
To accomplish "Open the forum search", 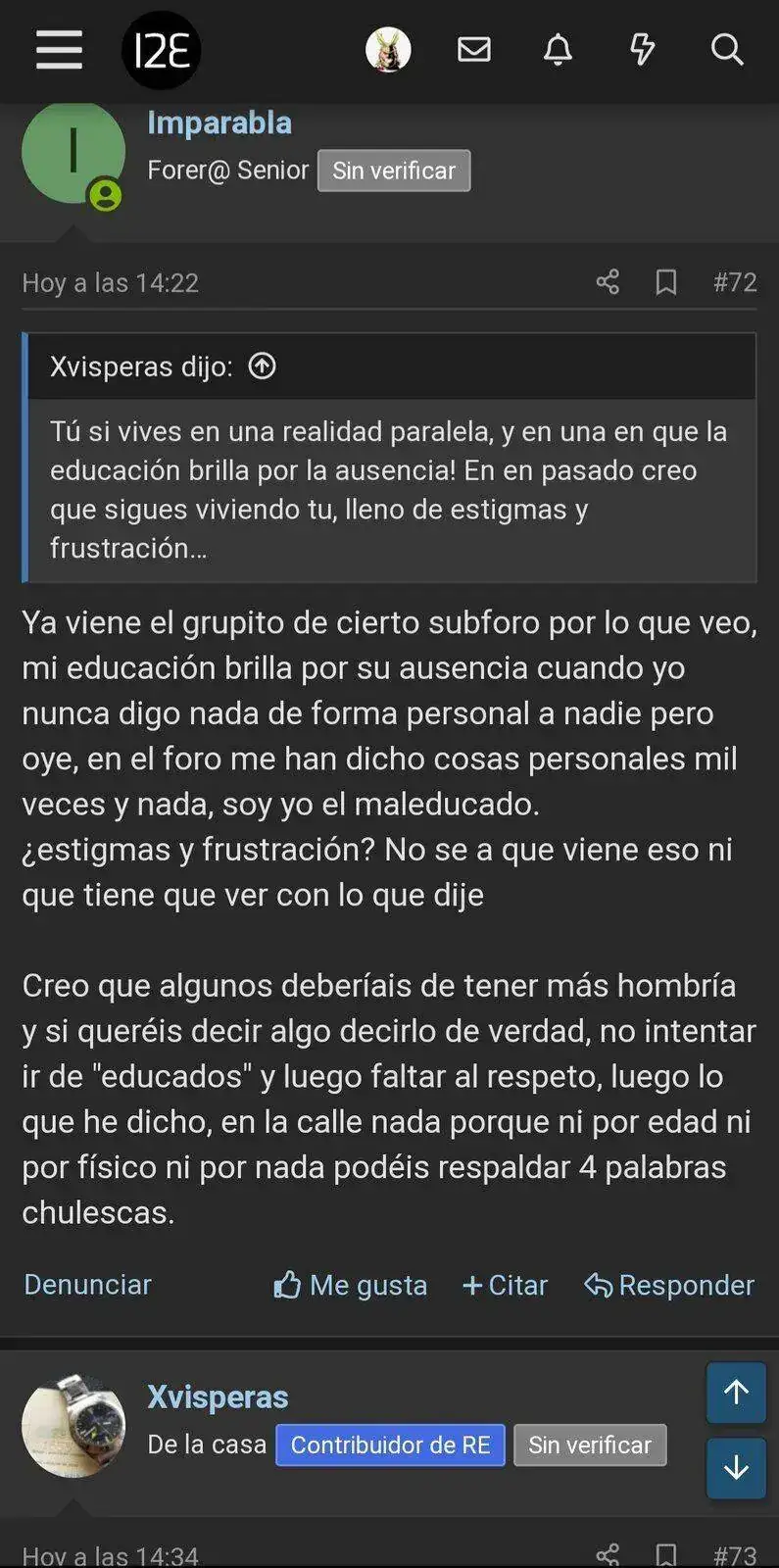I will [726, 49].
